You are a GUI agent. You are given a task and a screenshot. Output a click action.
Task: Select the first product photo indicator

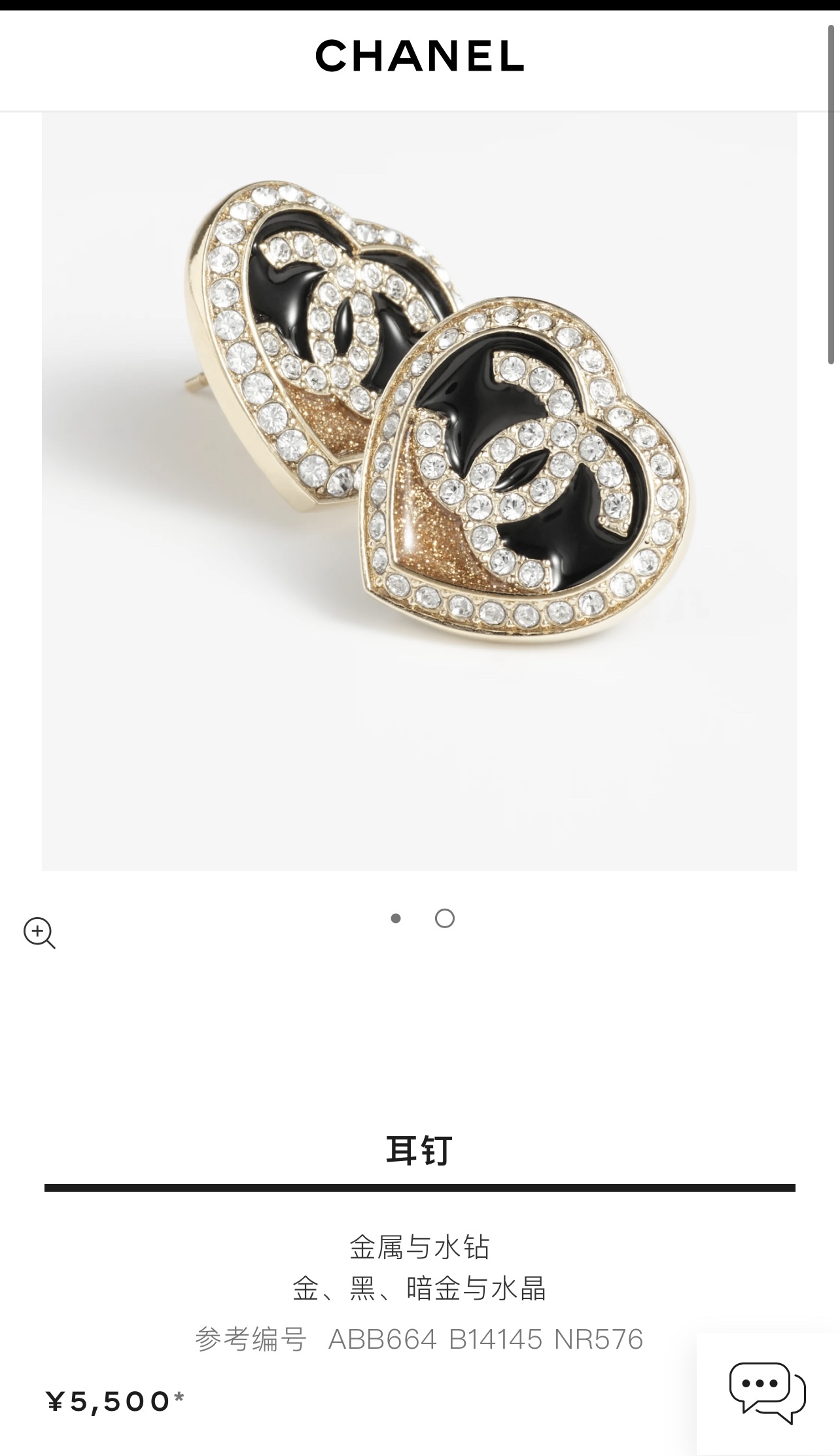[395, 918]
